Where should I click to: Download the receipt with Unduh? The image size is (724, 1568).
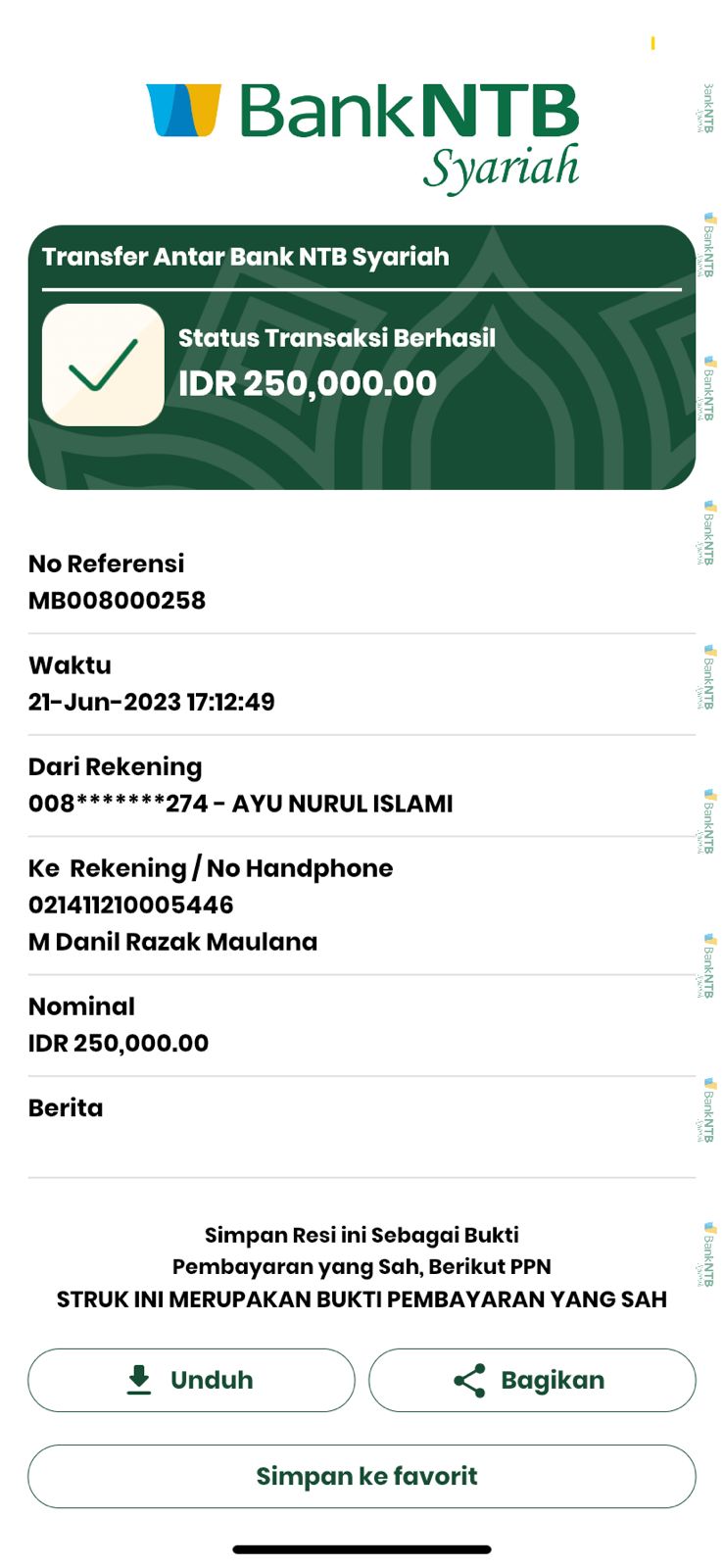point(191,1380)
